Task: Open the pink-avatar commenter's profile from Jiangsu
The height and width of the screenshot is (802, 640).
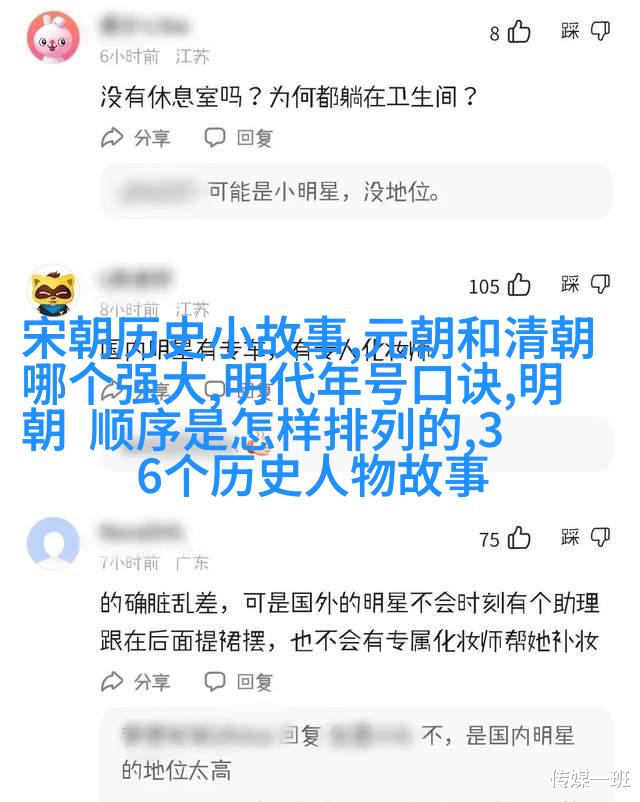Action: (x=54, y=39)
